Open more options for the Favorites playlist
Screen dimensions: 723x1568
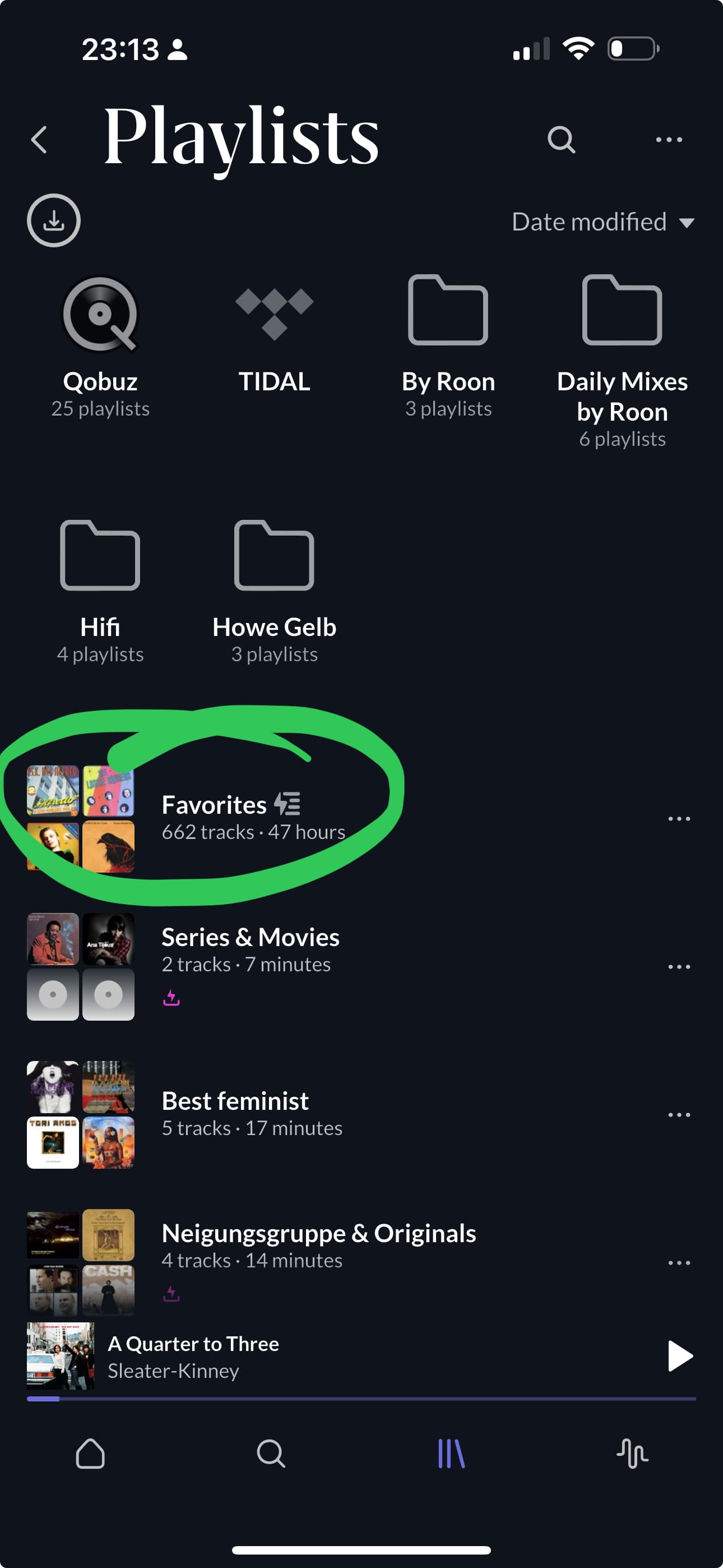point(679,818)
